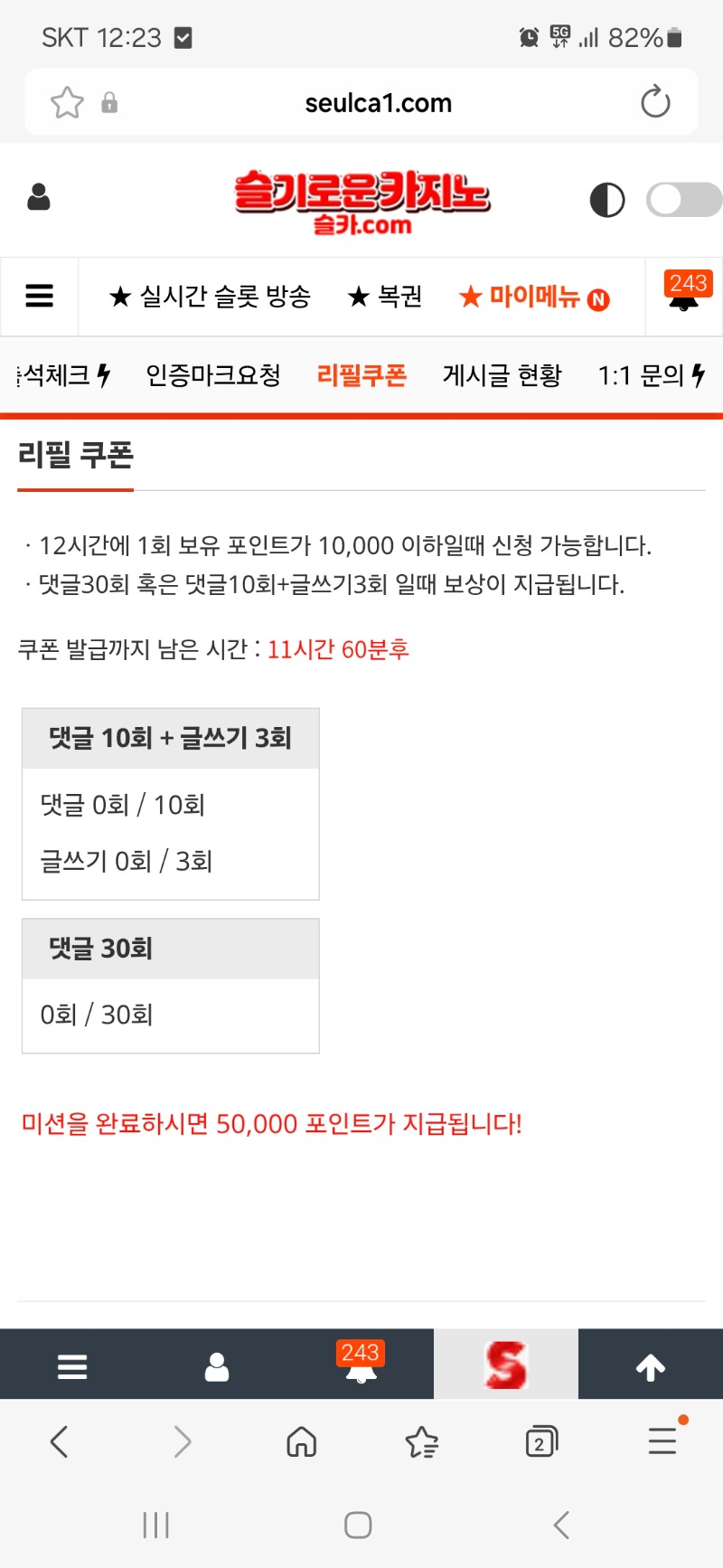The height and width of the screenshot is (1568, 723).
Task: Tap the contrast theme icon
Action: coord(607,200)
